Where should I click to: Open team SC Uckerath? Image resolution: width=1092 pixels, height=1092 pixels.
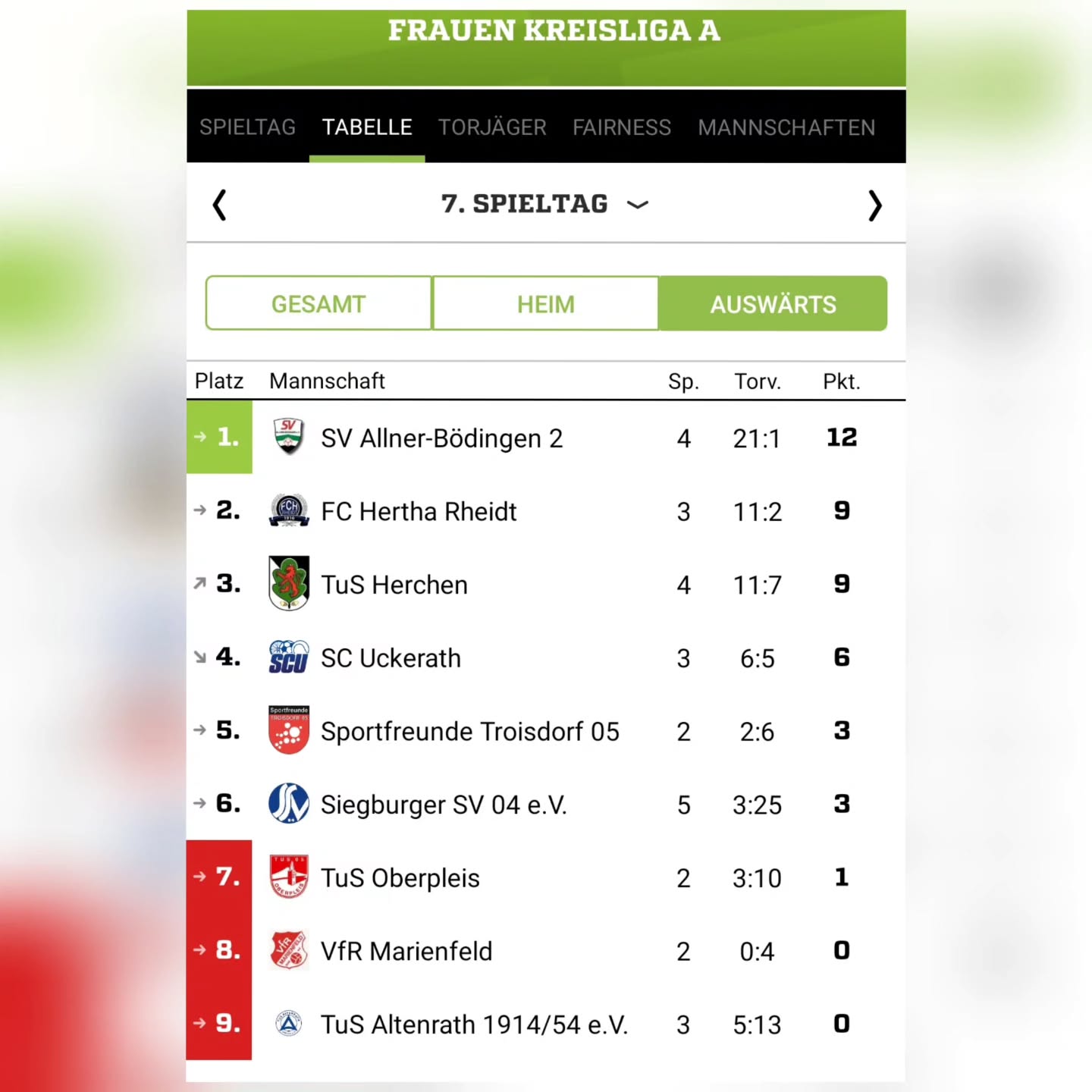click(x=391, y=658)
